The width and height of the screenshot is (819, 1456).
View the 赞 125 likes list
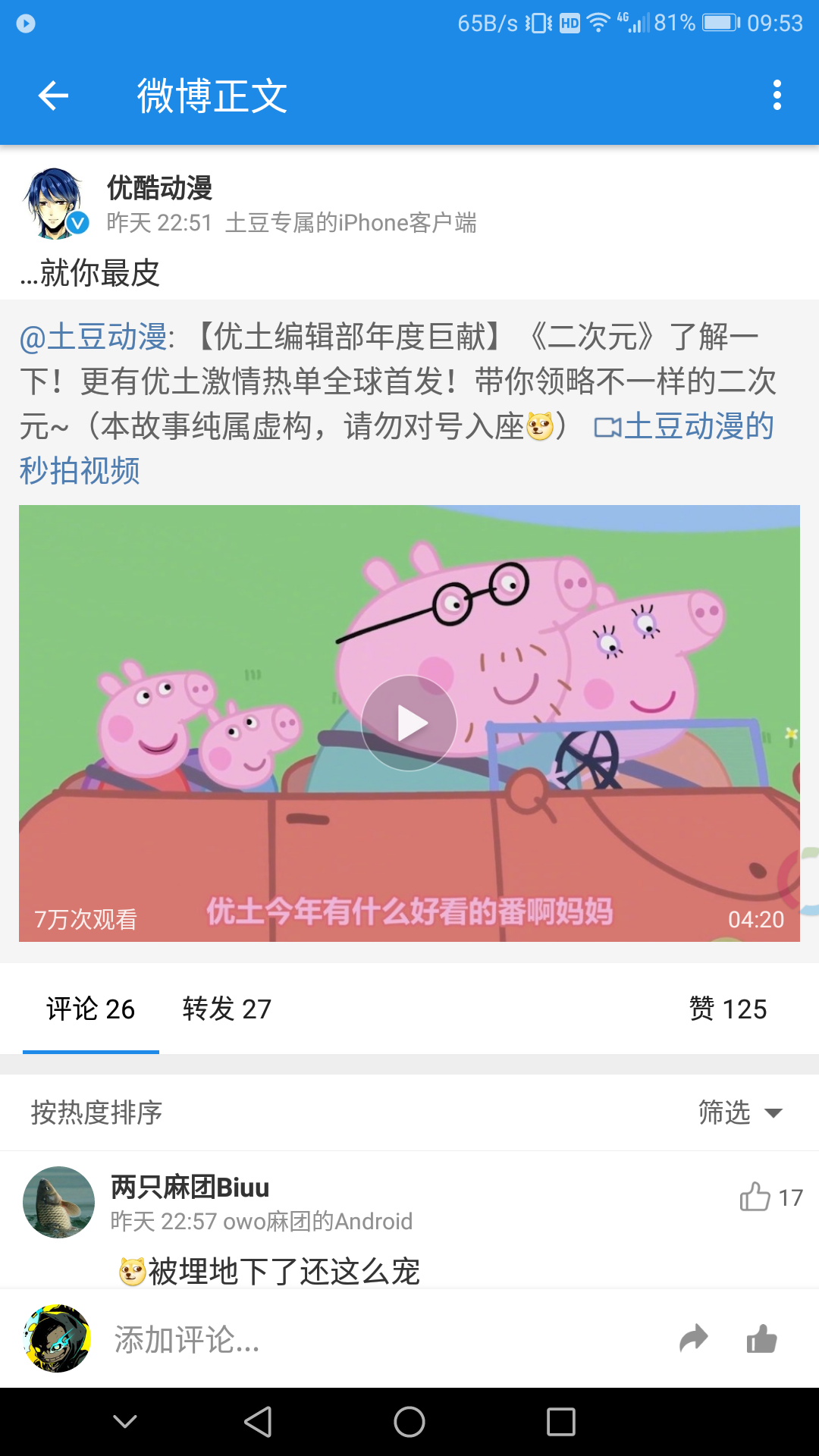point(728,1009)
